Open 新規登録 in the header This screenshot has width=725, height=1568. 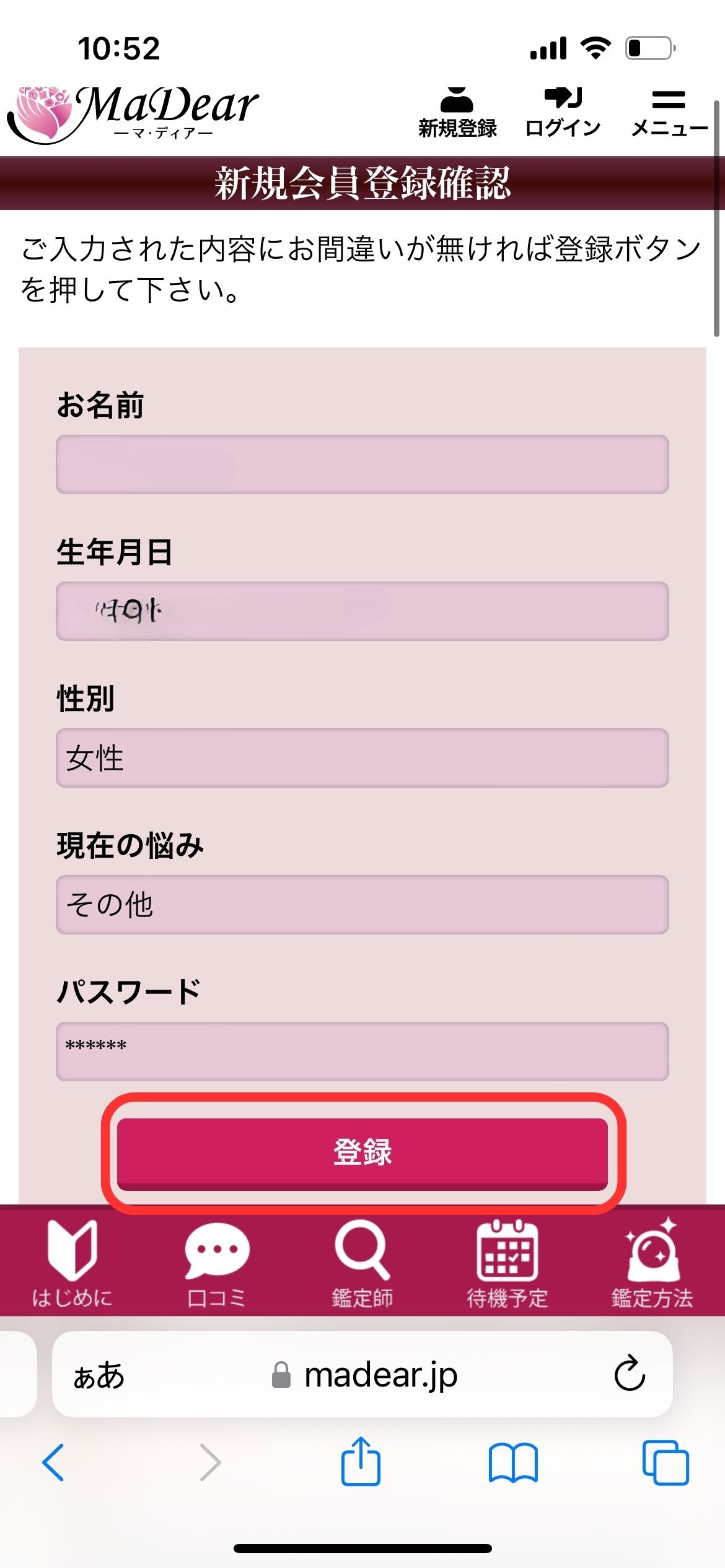tap(457, 113)
